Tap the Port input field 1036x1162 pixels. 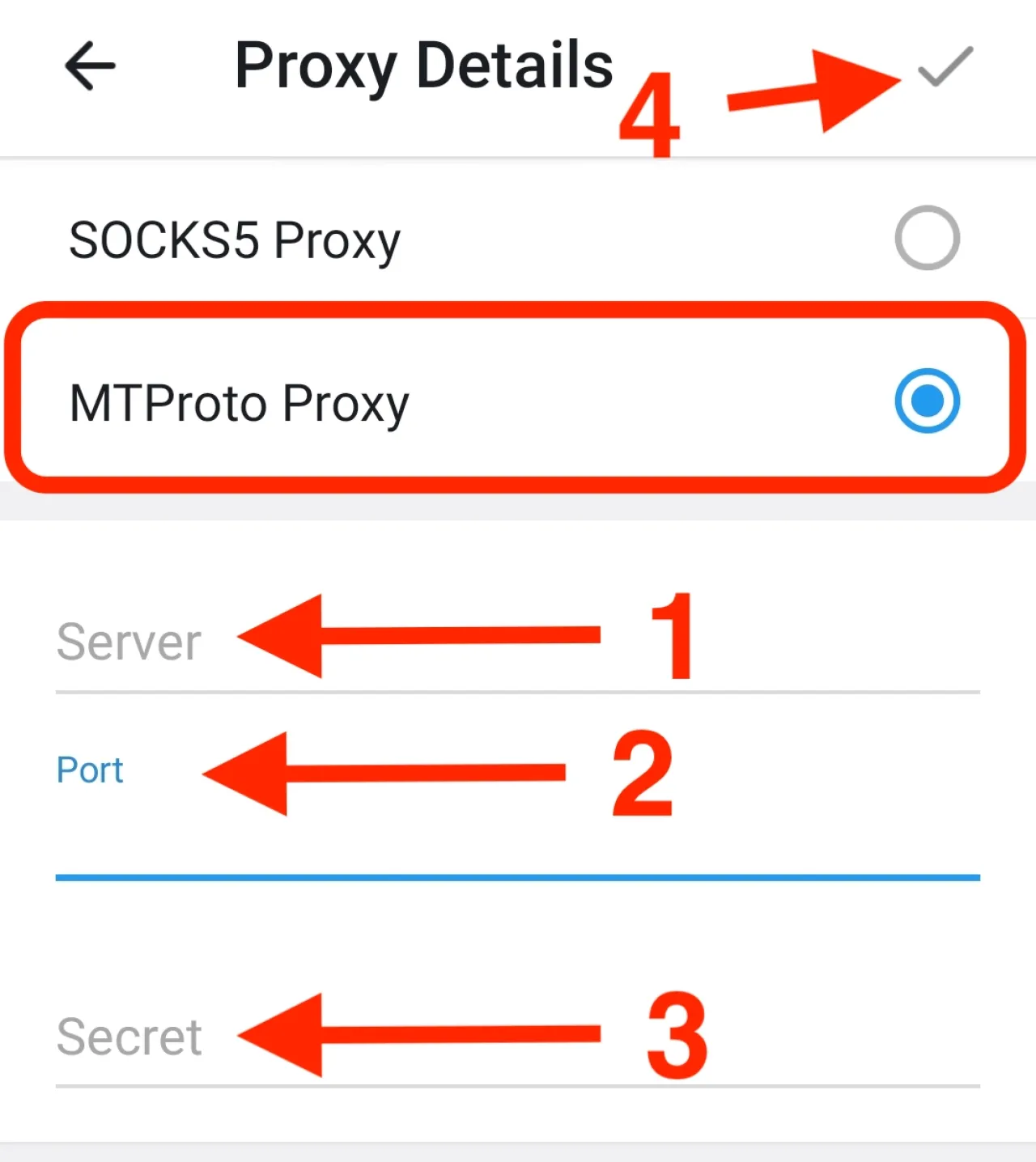(518, 842)
